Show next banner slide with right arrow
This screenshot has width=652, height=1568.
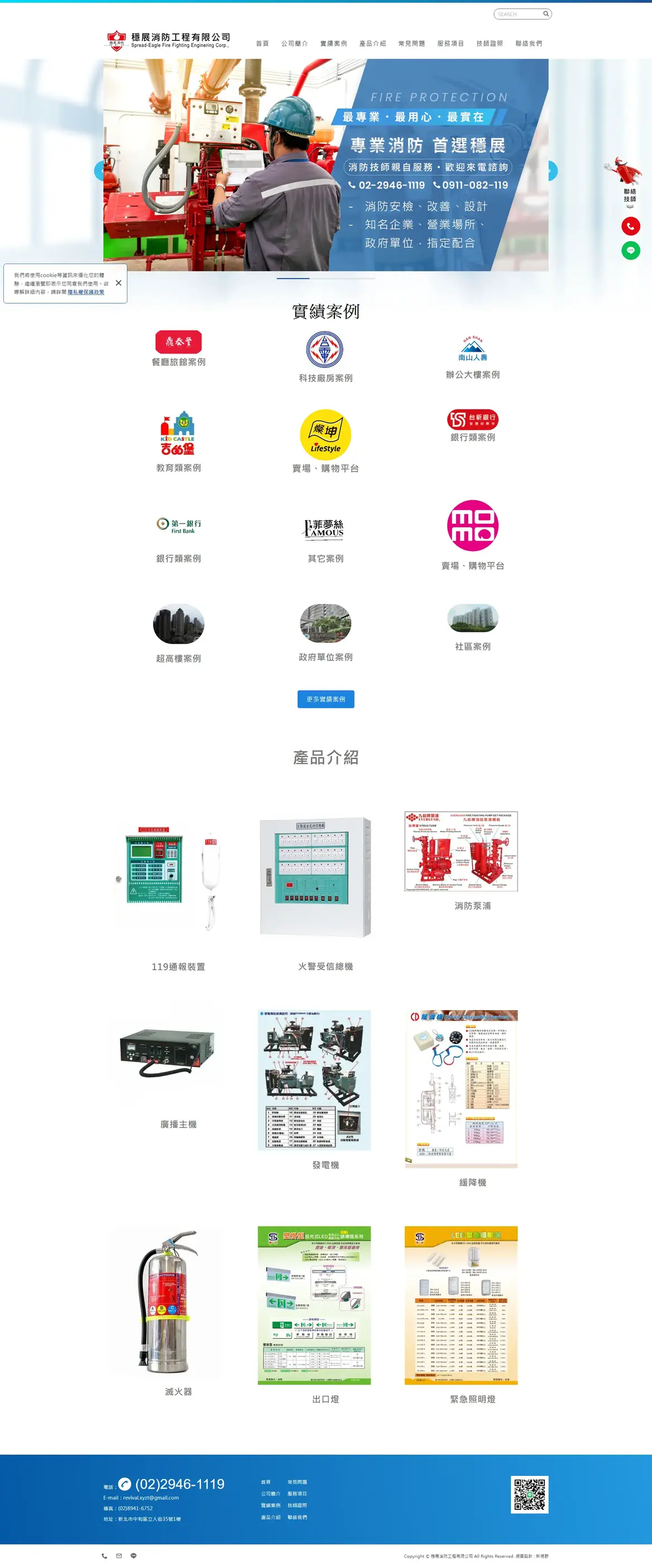[x=552, y=170]
